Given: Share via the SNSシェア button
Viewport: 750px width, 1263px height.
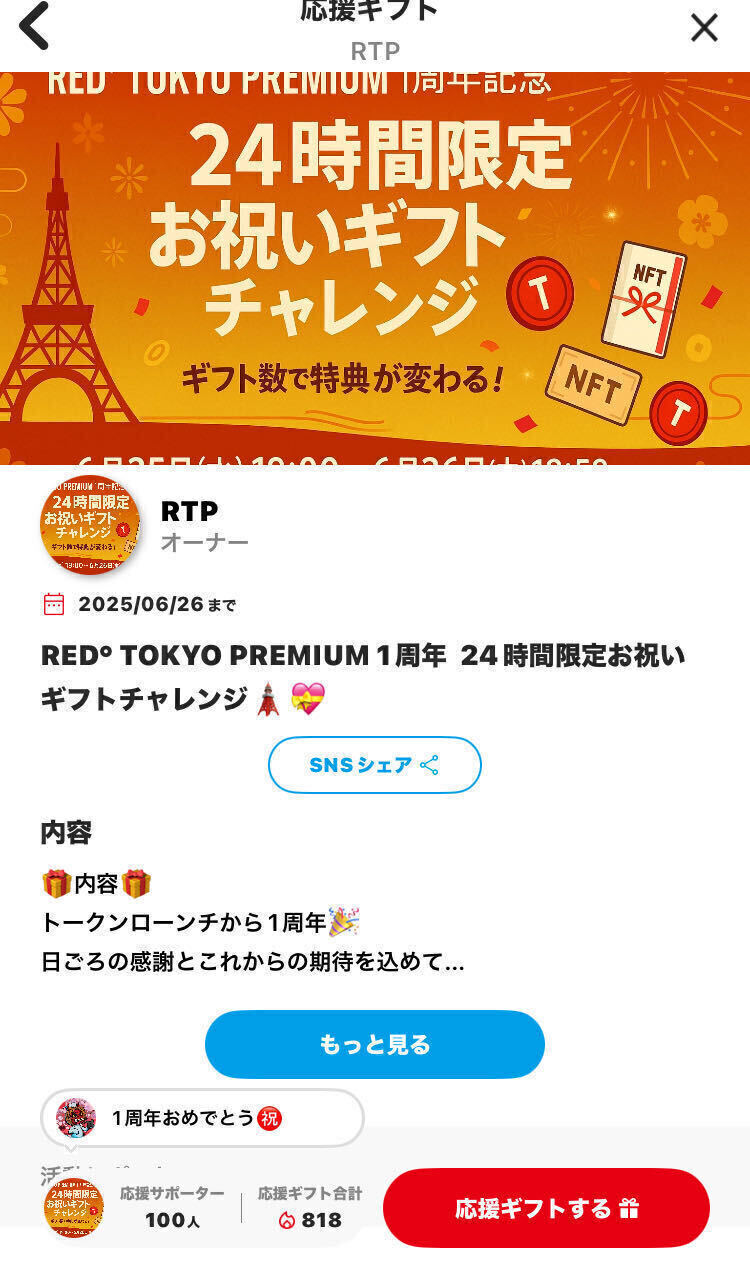Looking at the screenshot, I should [x=374, y=765].
